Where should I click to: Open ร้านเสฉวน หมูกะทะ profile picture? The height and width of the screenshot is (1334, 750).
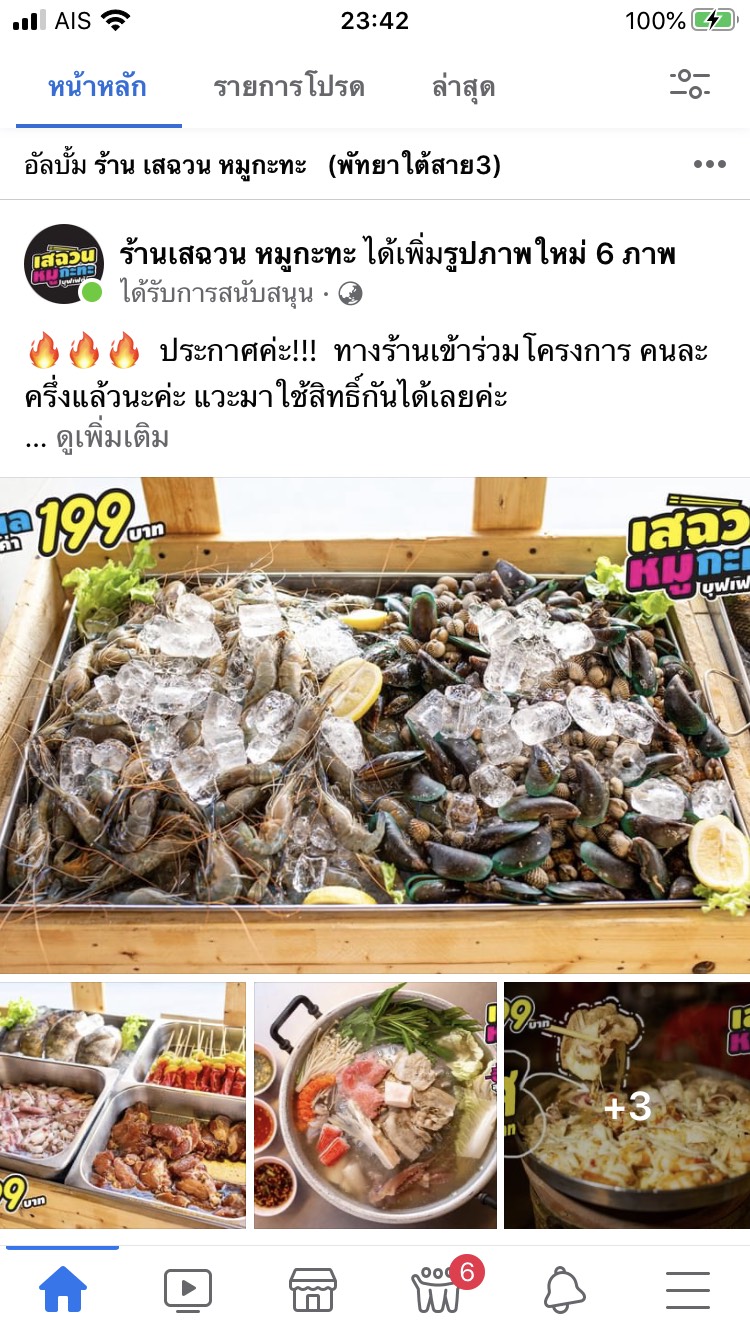tap(64, 264)
